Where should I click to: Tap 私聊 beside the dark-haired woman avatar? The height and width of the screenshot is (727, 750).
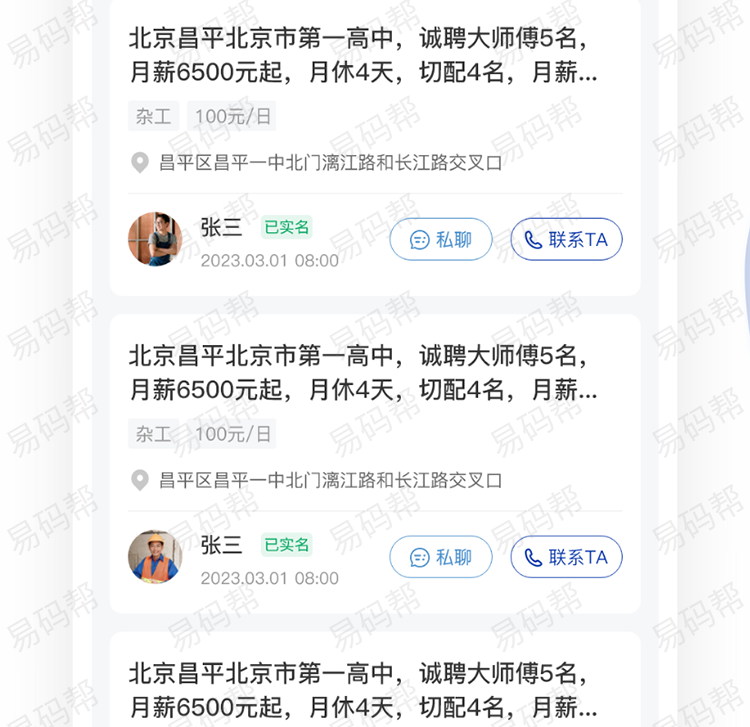pos(440,240)
